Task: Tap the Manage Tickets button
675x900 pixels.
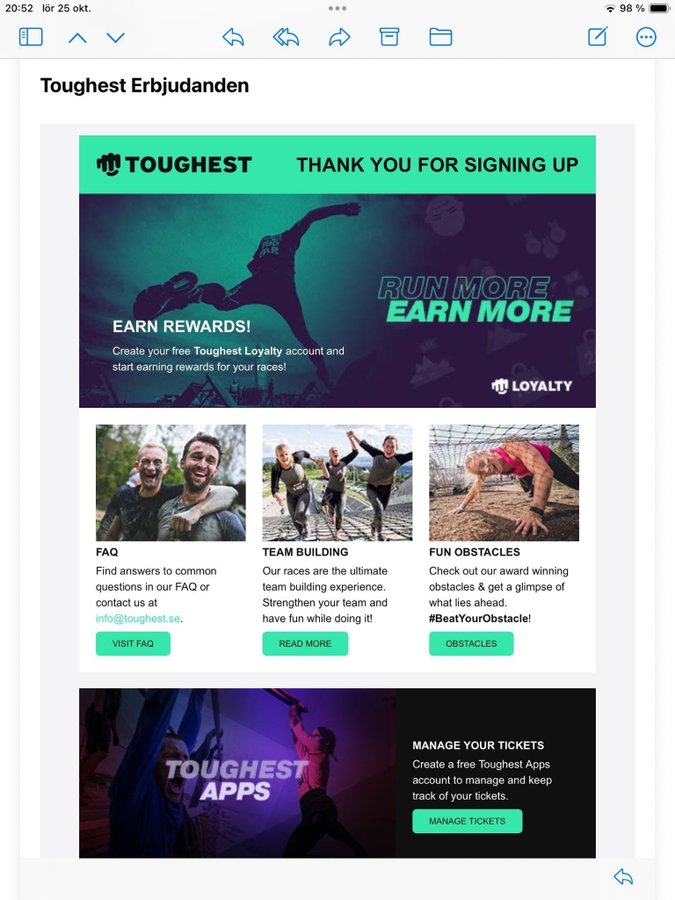Action: 467,821
